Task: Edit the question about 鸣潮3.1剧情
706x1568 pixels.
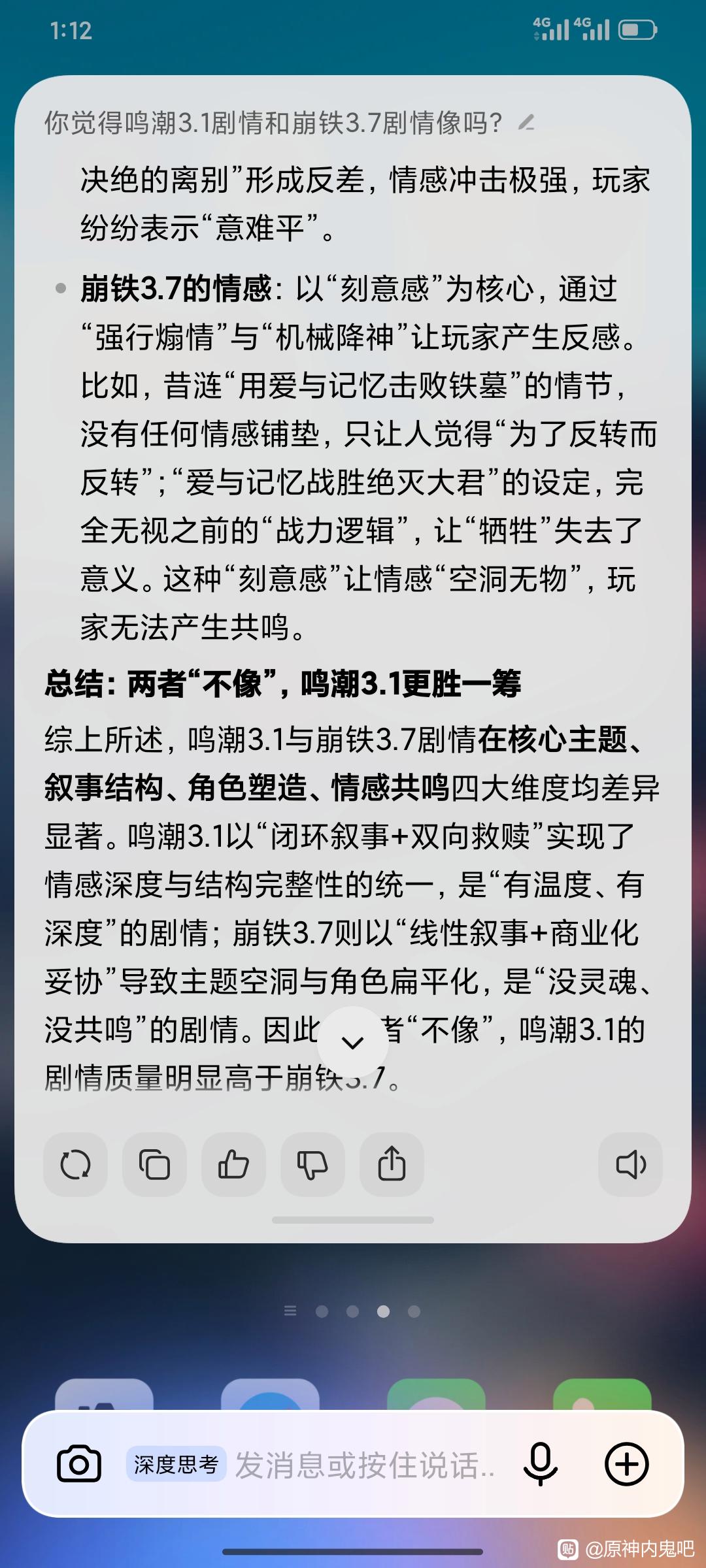Action: pos(526,122)
